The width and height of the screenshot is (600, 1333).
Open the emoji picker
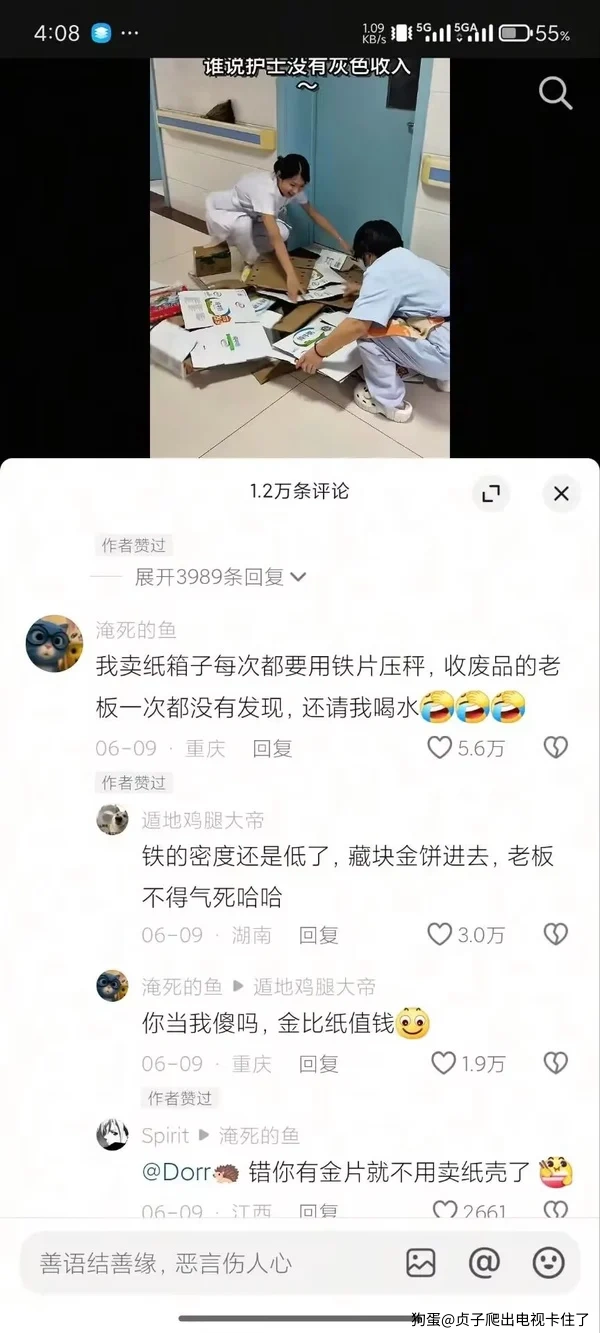click(x=548, y=1263)
